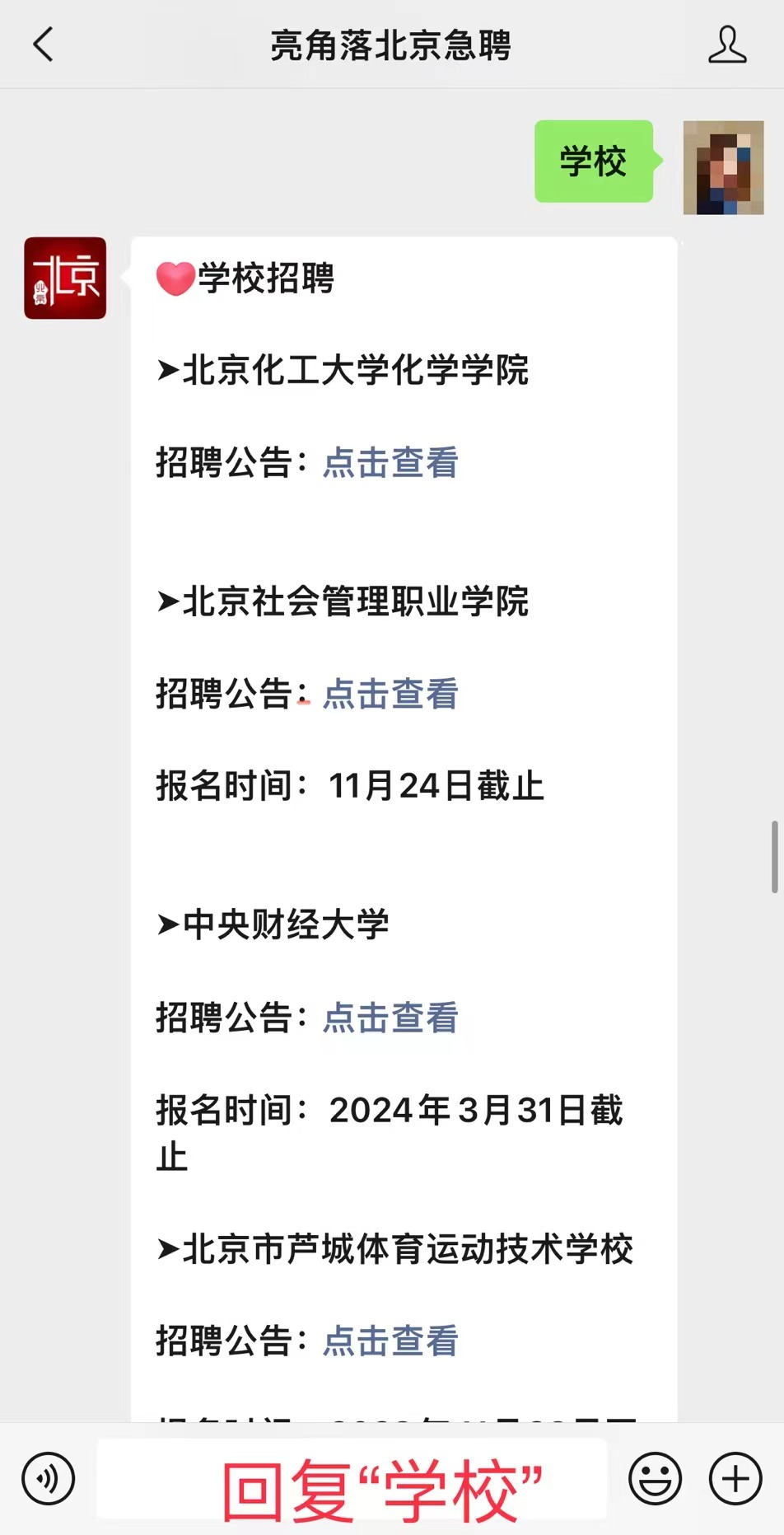Switch to voice input mode

(x=49, y=1479)
